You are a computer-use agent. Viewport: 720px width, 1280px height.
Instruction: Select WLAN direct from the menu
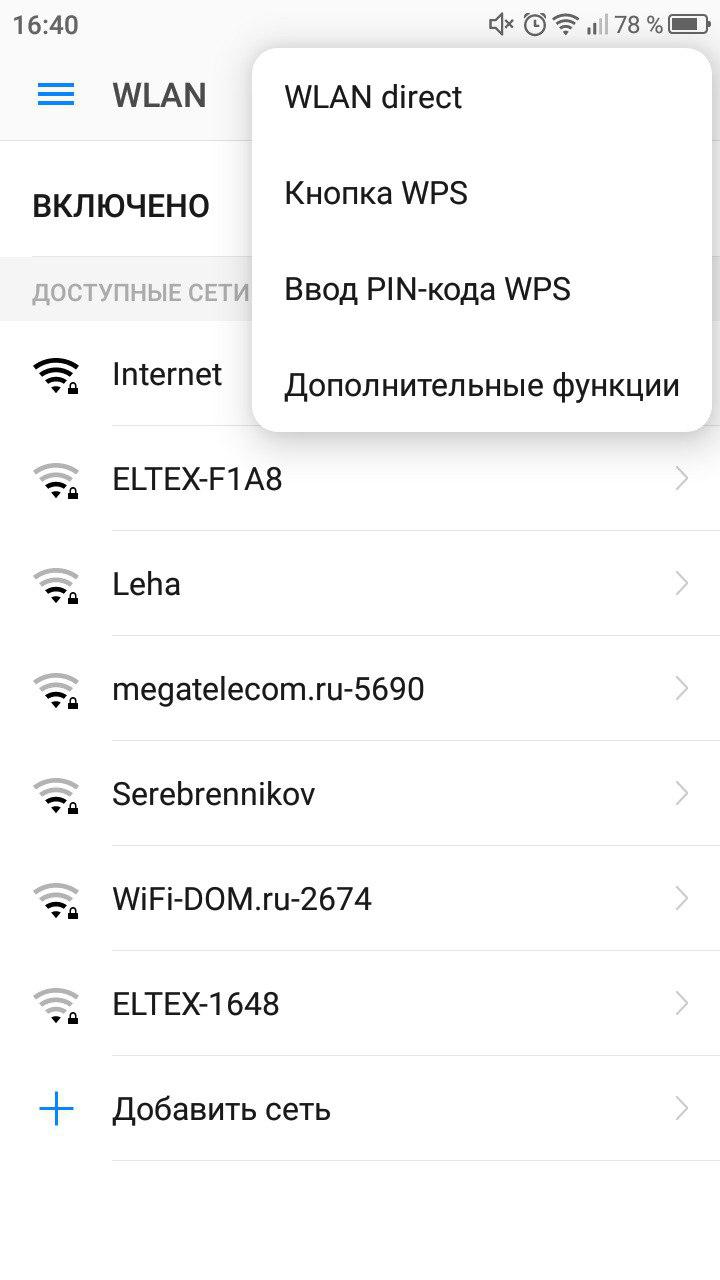[x=373, y=97]
